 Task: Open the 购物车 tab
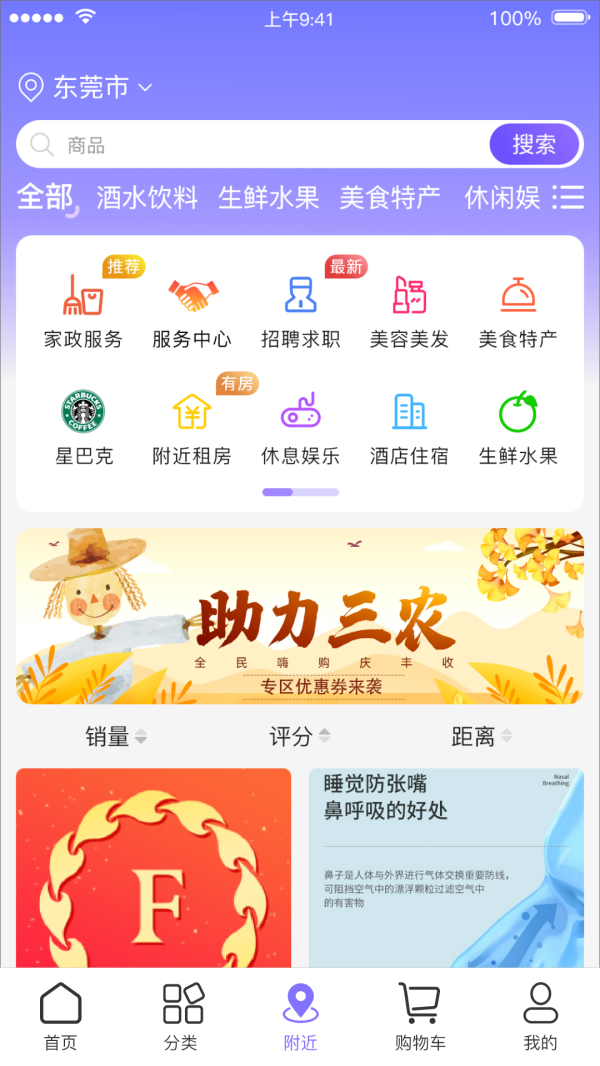click(x=419, y=1016)
